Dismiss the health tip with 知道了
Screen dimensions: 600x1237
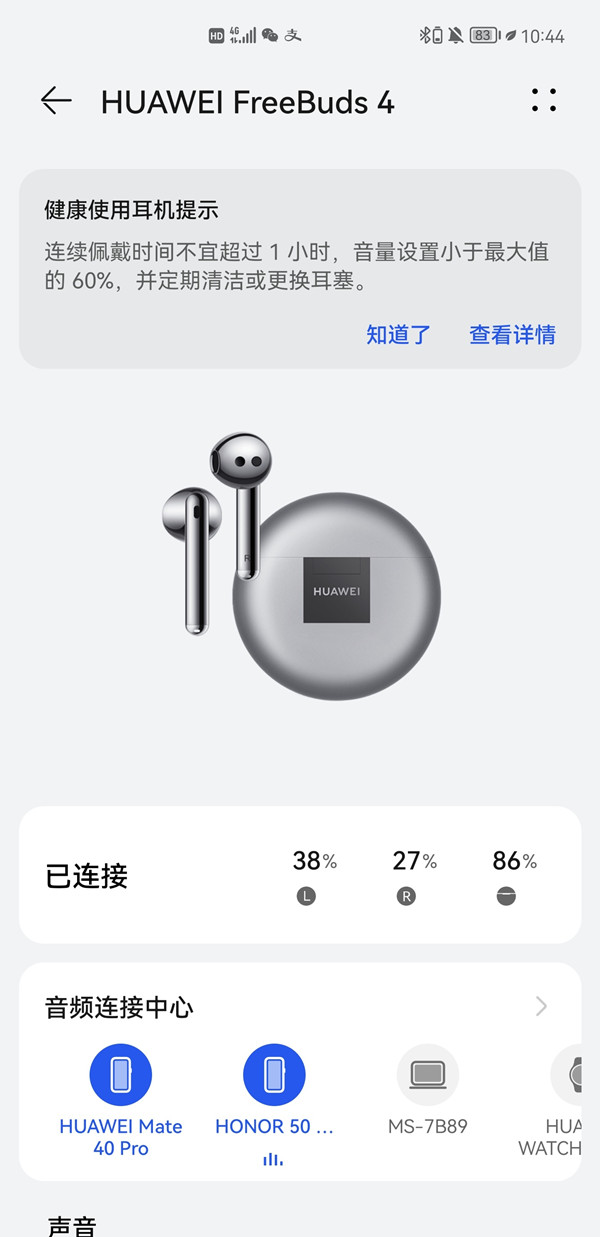pyautogui.click(x=398, y=335)
